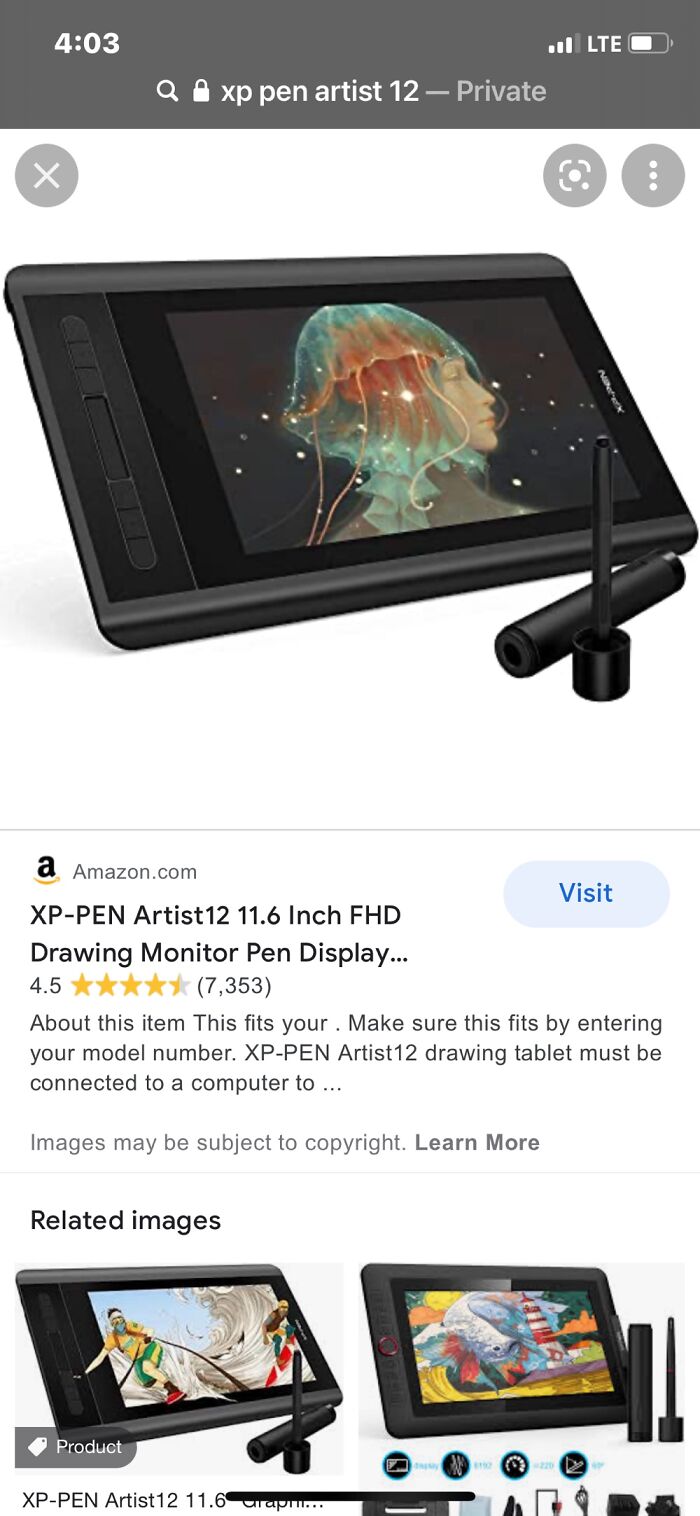Close the image preview
This screenshot has height=1516, width=700.
(x=46, y=176)
